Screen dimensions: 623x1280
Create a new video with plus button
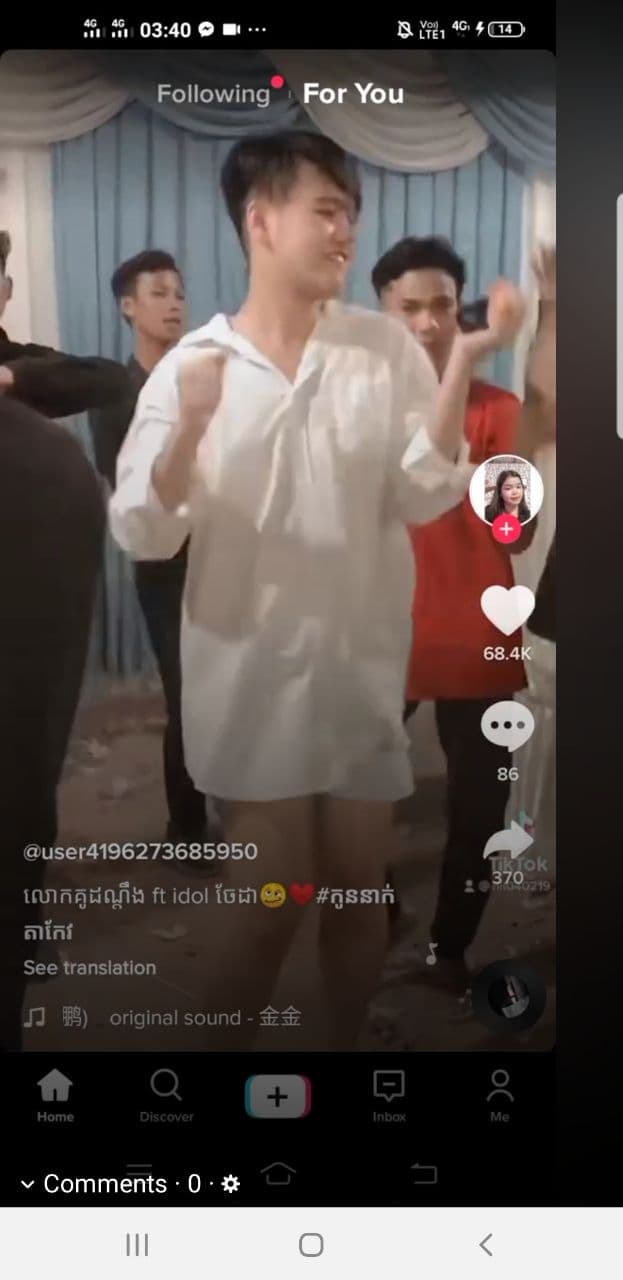(278, 1097)
